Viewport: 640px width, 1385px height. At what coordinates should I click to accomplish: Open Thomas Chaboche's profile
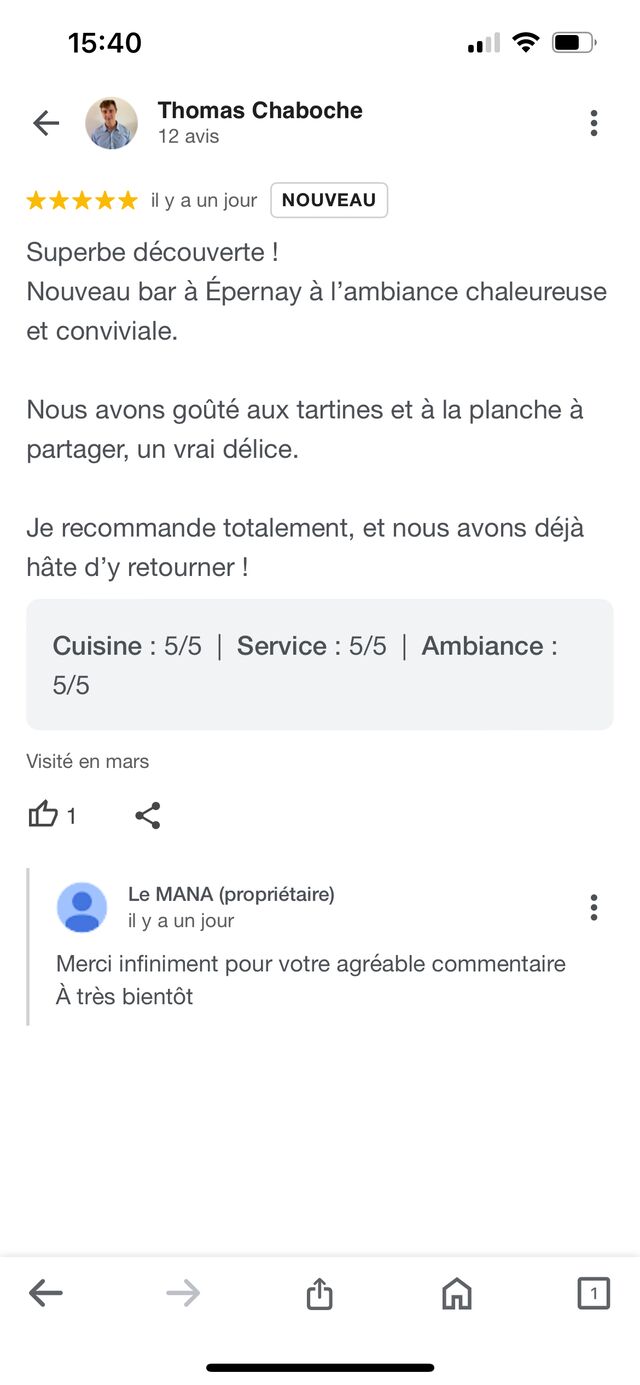click(259, 111)
